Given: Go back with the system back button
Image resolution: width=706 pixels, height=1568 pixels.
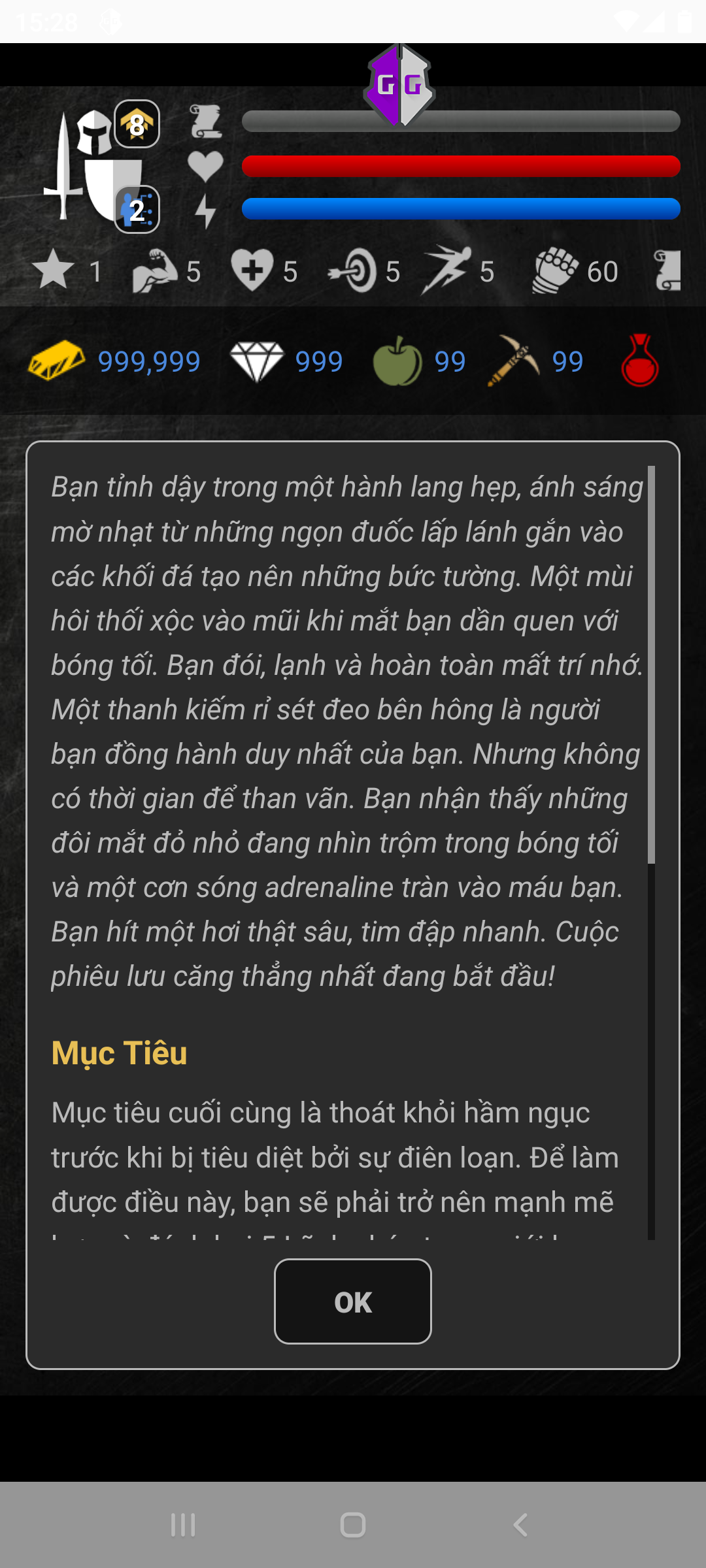Looking at the screenshot, I should click(x=521, y=1526).
